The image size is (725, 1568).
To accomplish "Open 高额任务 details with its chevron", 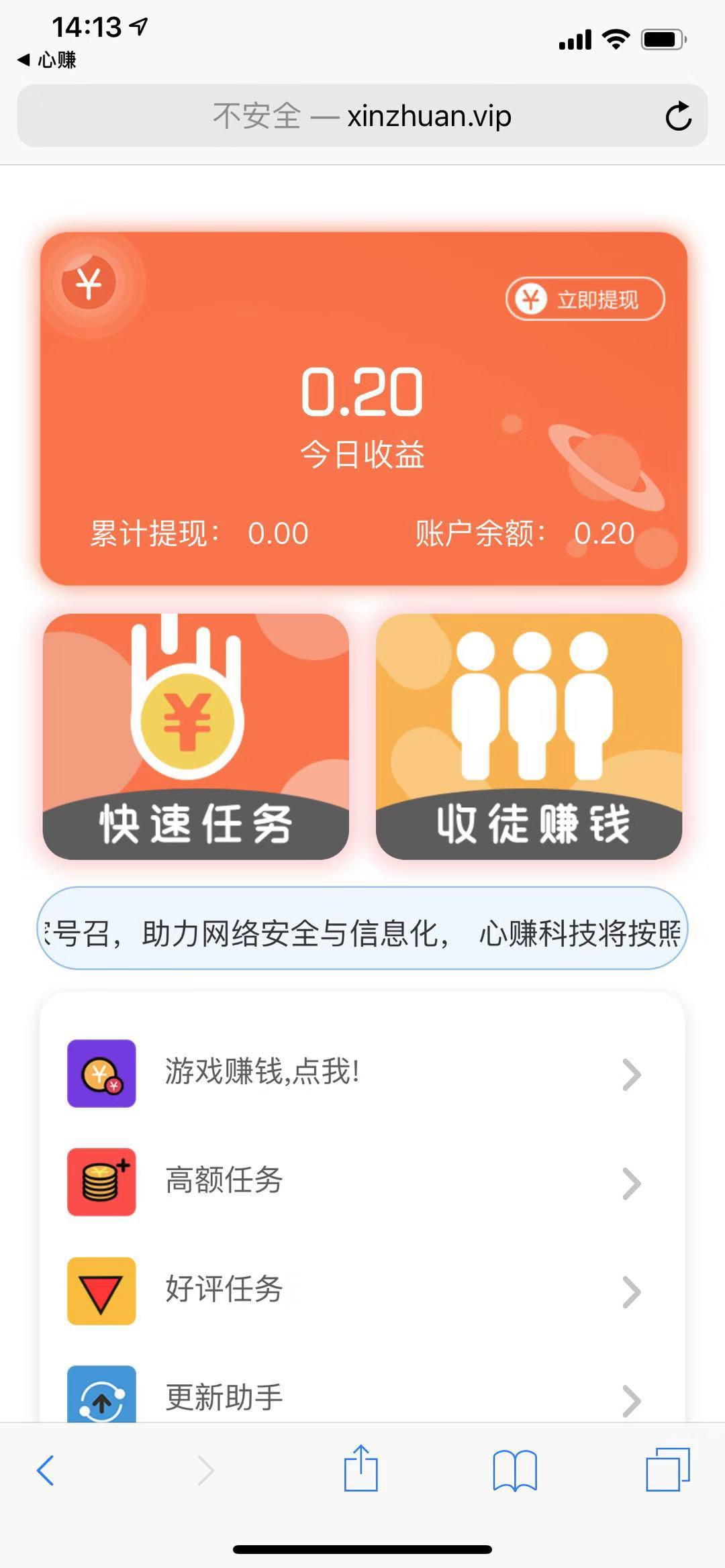I will pyautogui.click(x=632, y=1182).
